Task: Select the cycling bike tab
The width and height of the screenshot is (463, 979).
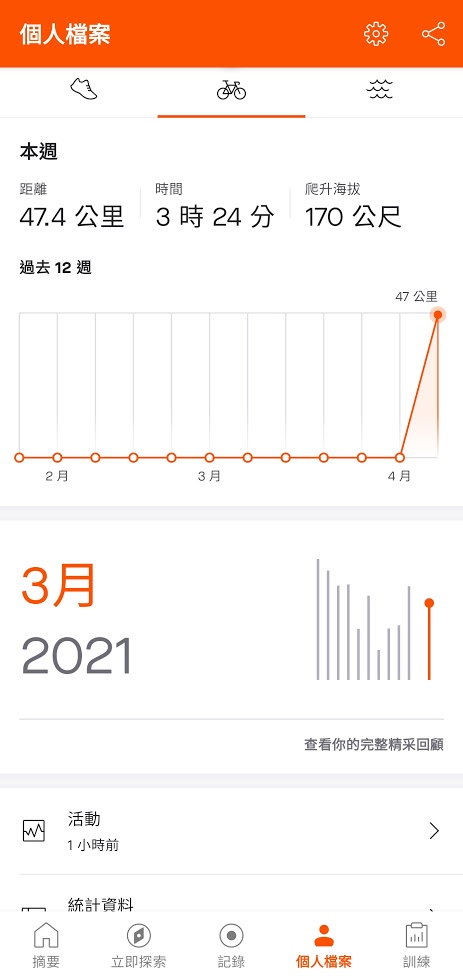Action: pos(232,91)
